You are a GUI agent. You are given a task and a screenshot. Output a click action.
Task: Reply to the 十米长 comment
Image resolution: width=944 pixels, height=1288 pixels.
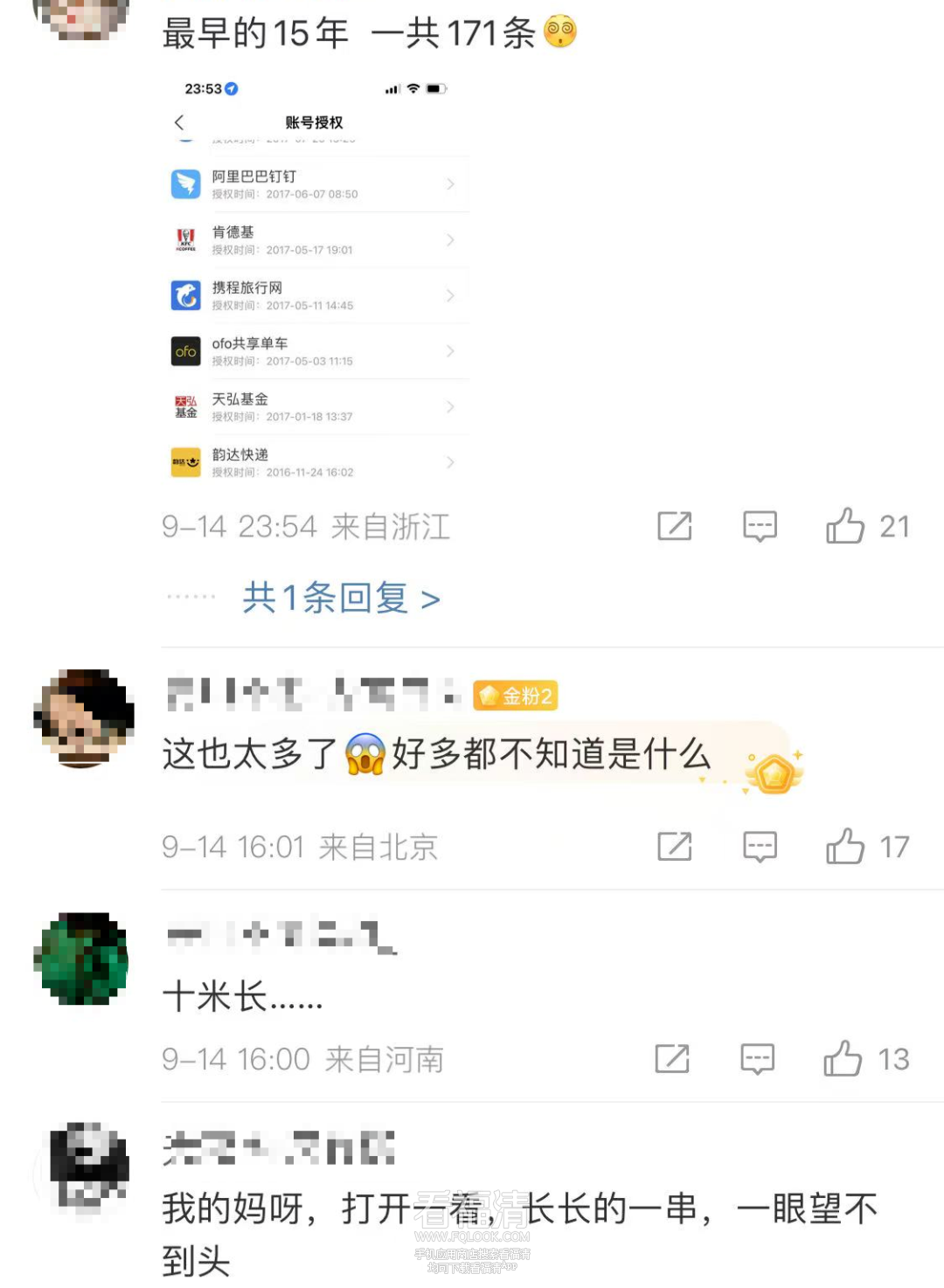click(x=757, y=1058)
